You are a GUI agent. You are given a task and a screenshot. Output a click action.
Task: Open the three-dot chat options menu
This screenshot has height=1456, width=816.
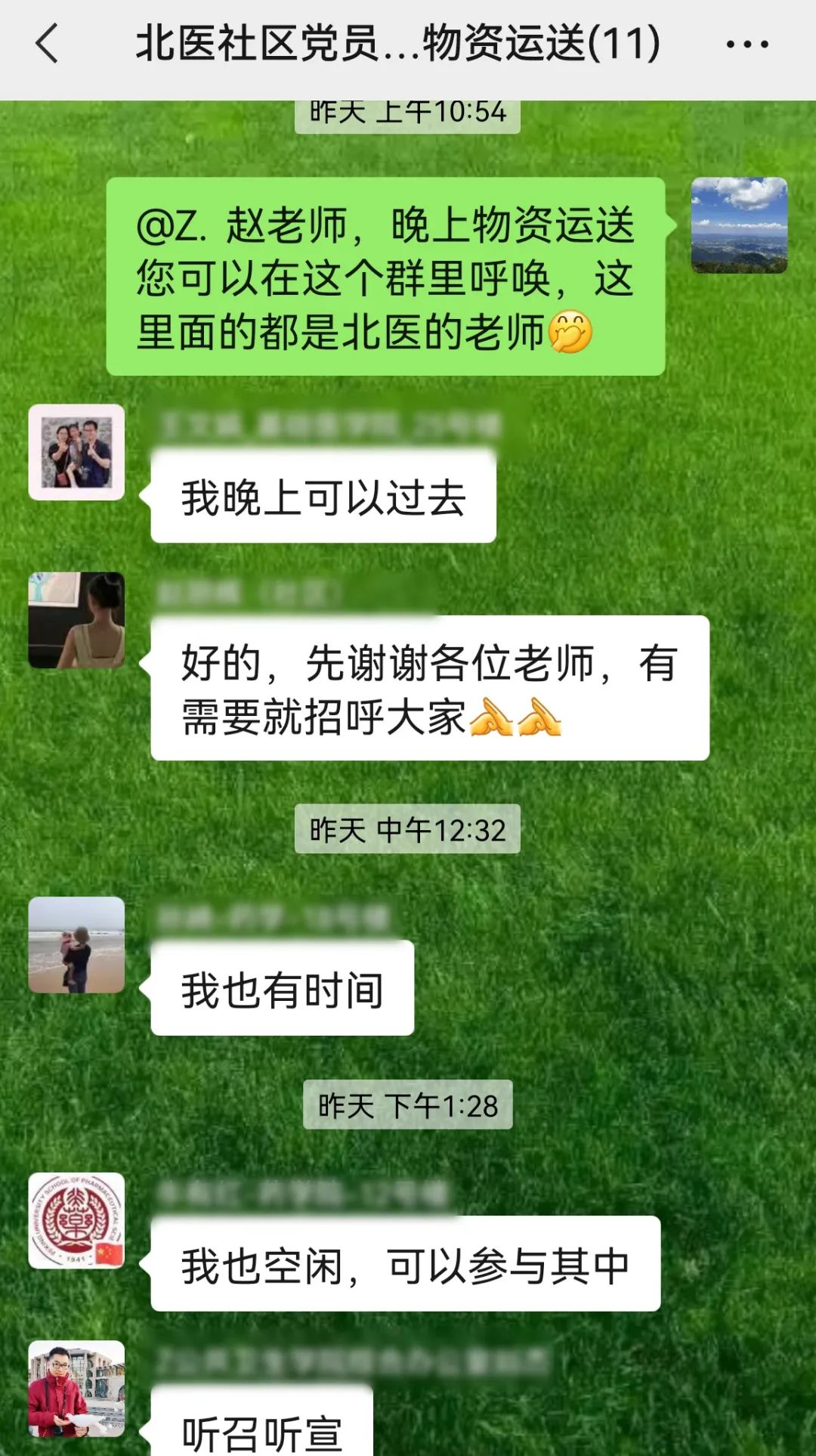click(x=746, y=45)
